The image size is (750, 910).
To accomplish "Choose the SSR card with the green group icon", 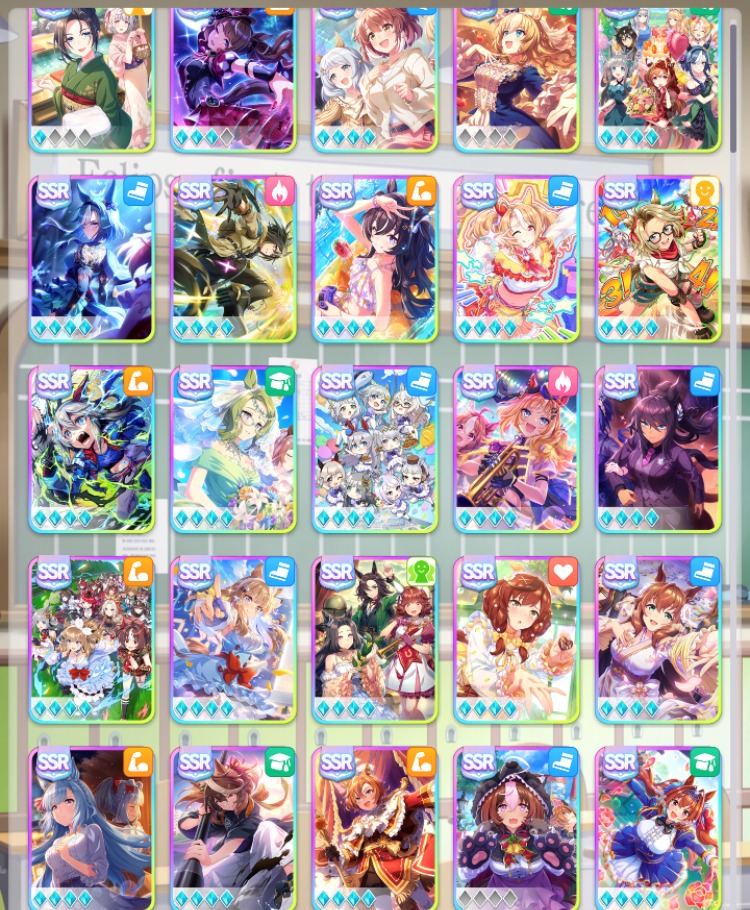I will (x=374, y=640).
